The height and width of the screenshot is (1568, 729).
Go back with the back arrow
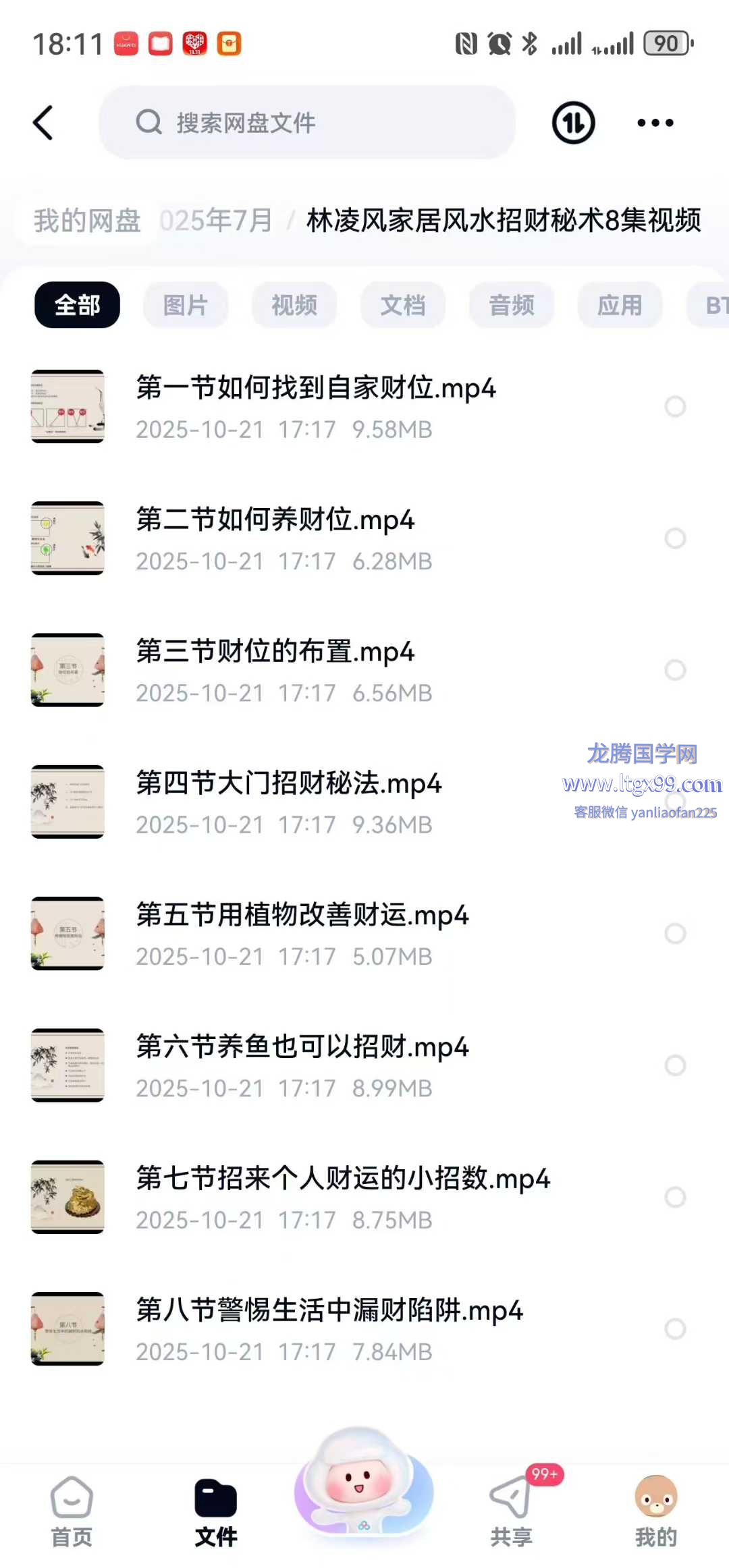point(43,123)
